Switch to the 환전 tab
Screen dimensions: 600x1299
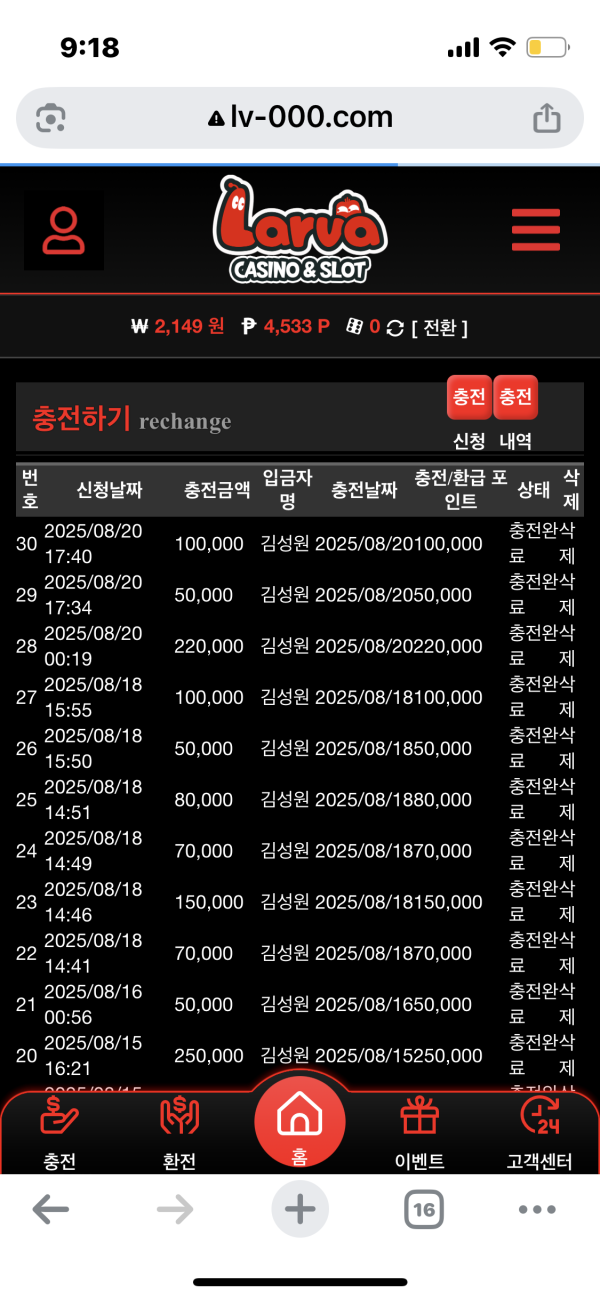coord(179,1133)
